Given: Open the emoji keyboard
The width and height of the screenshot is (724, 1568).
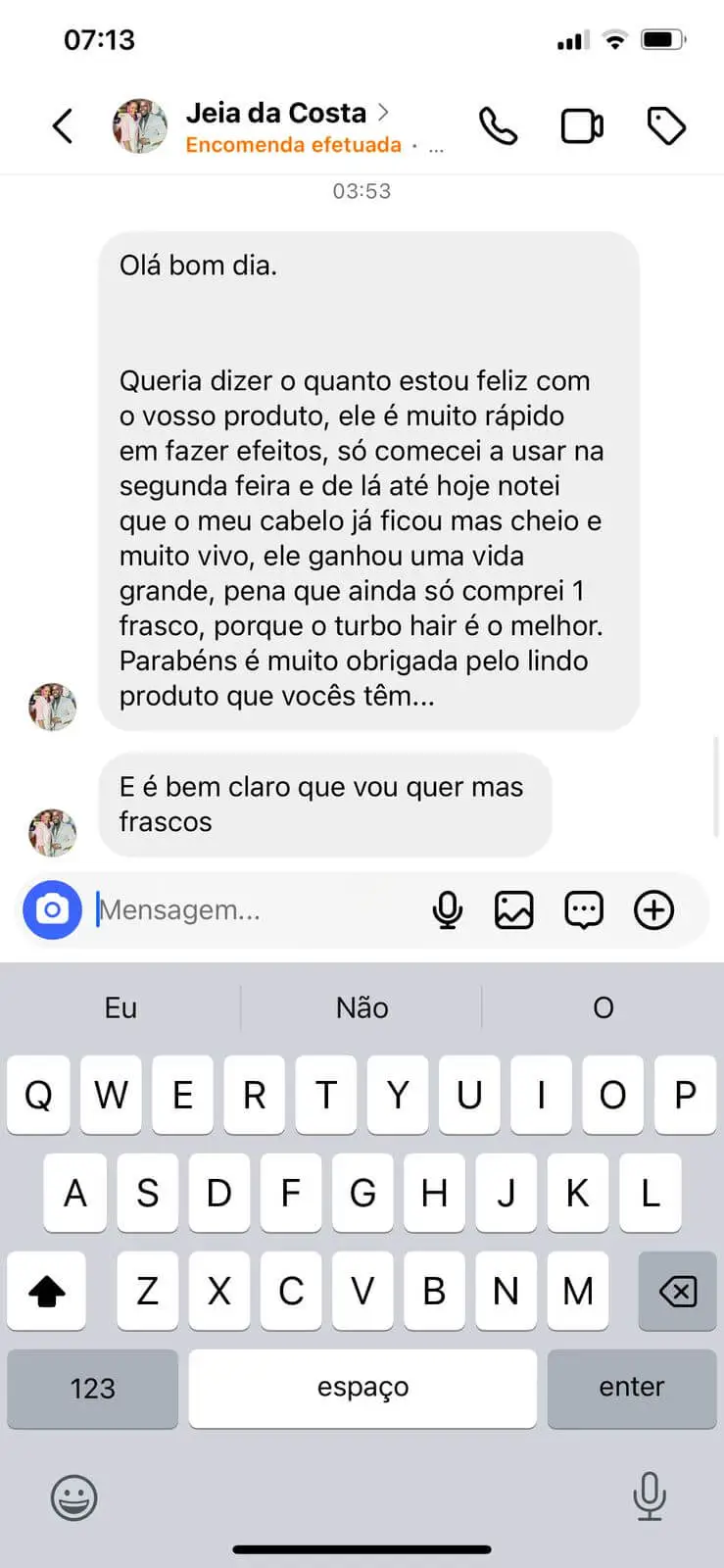Looking at the screenshot, I should (x=73, y=1497).
